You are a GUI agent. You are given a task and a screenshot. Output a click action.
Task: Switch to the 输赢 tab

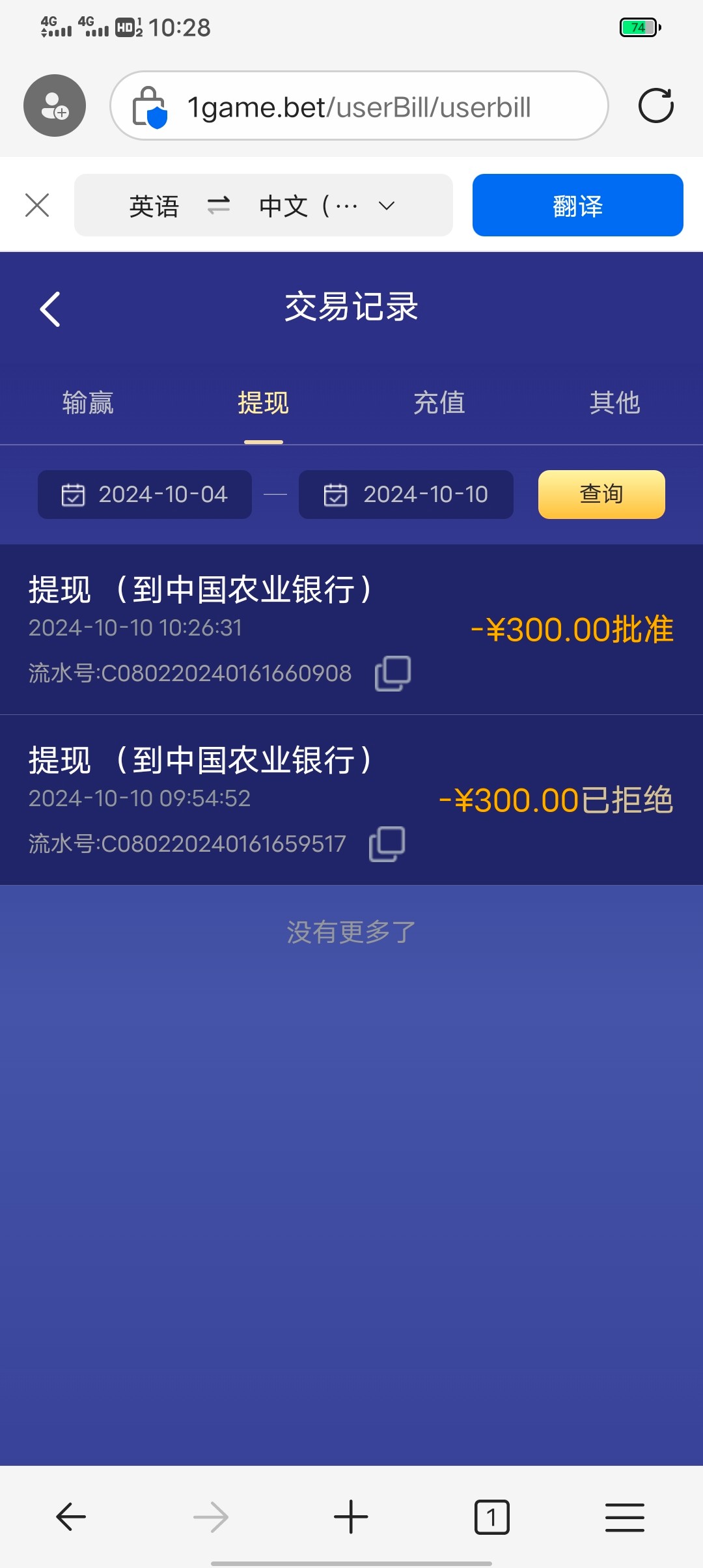click(x=88, y=403)
